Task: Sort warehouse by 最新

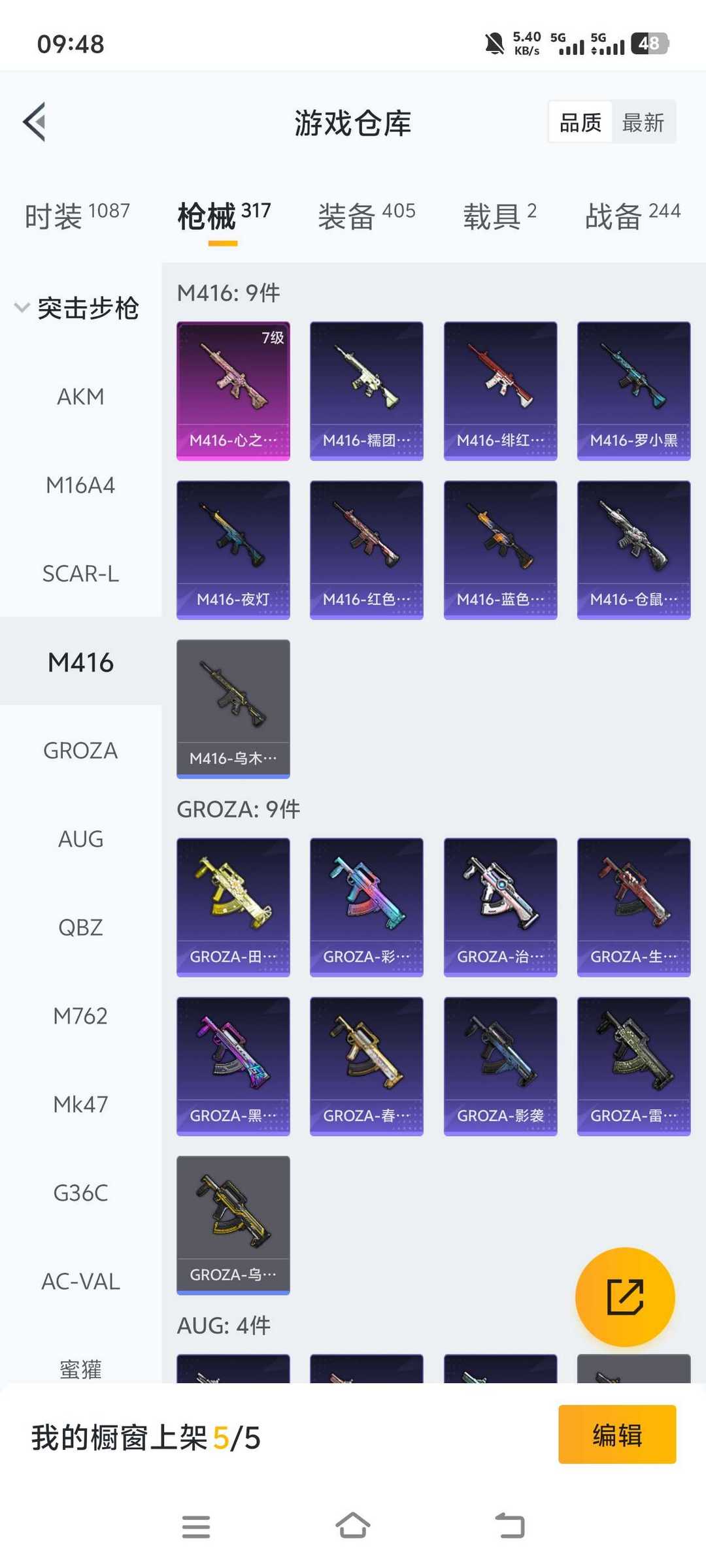Action: coord(643,122)
